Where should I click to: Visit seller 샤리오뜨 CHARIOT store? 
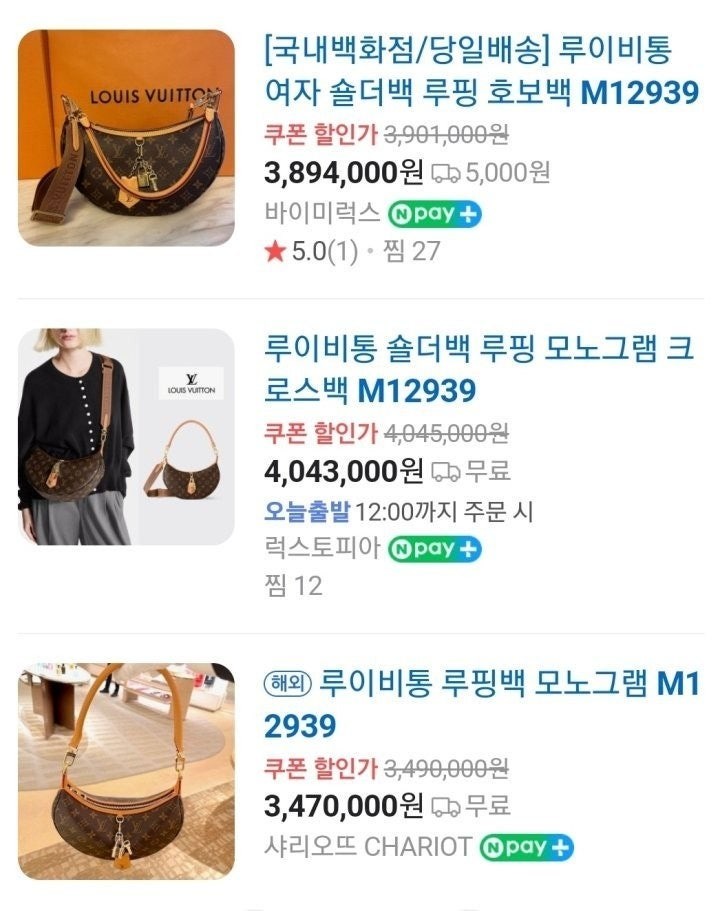tap(367, 846)
